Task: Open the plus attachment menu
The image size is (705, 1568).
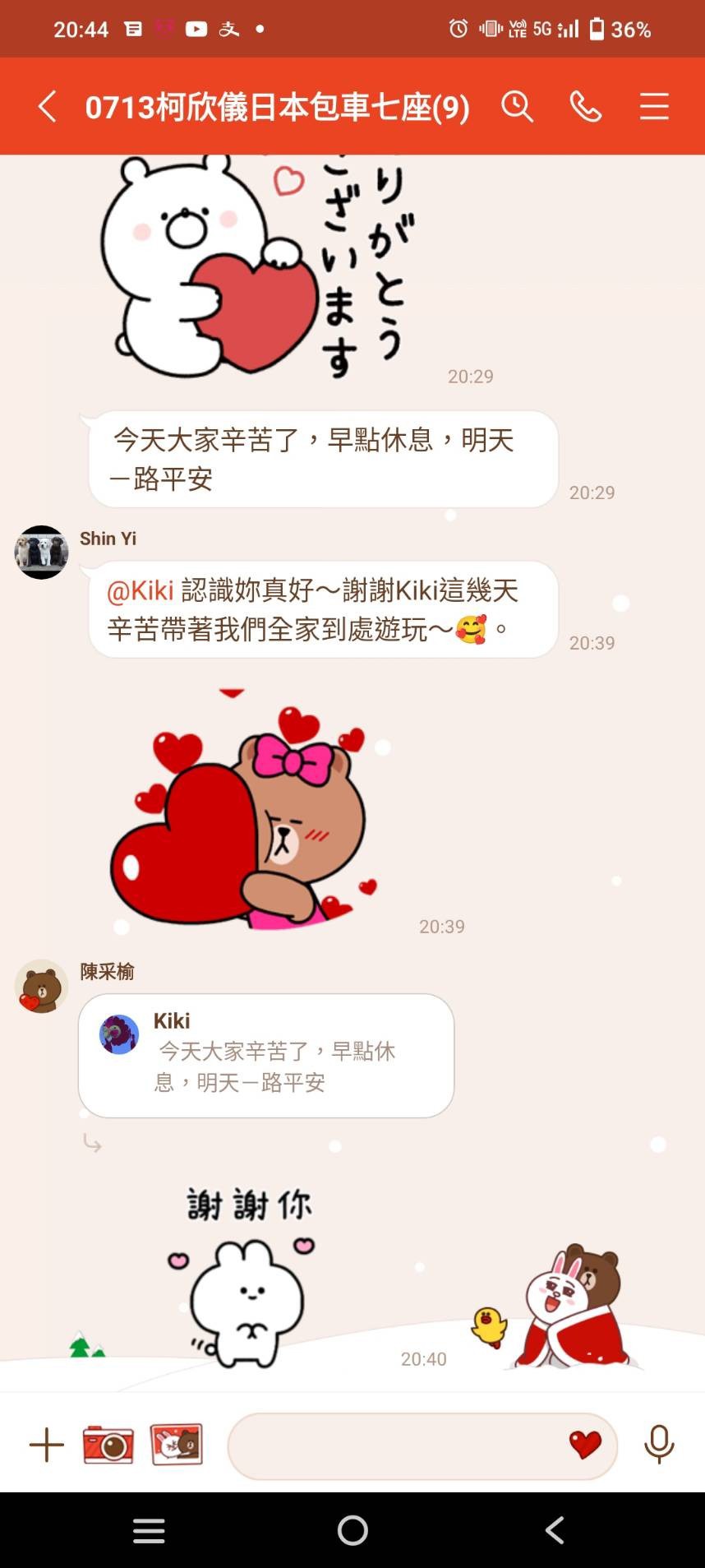Action: click(47, 1445)
